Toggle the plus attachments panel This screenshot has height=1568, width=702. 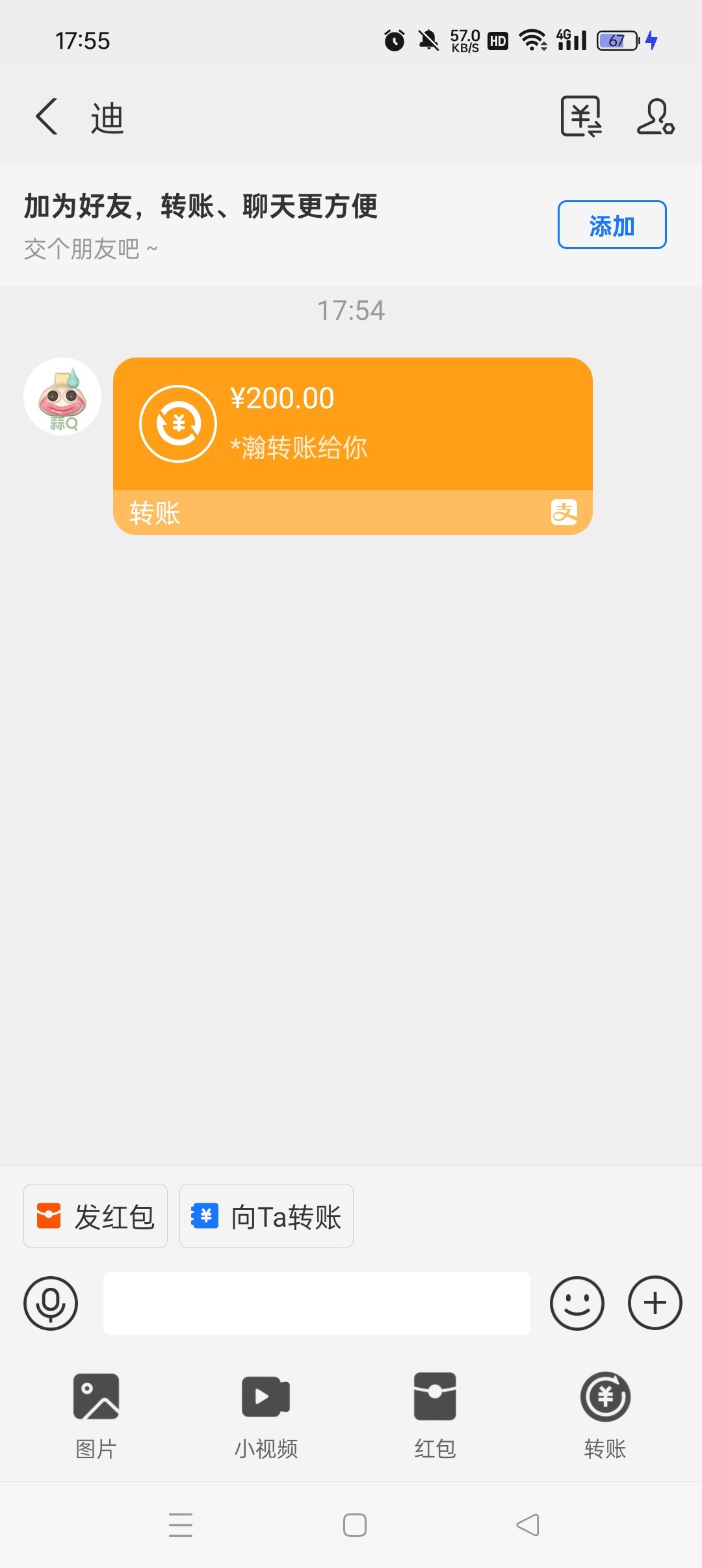655,1303
